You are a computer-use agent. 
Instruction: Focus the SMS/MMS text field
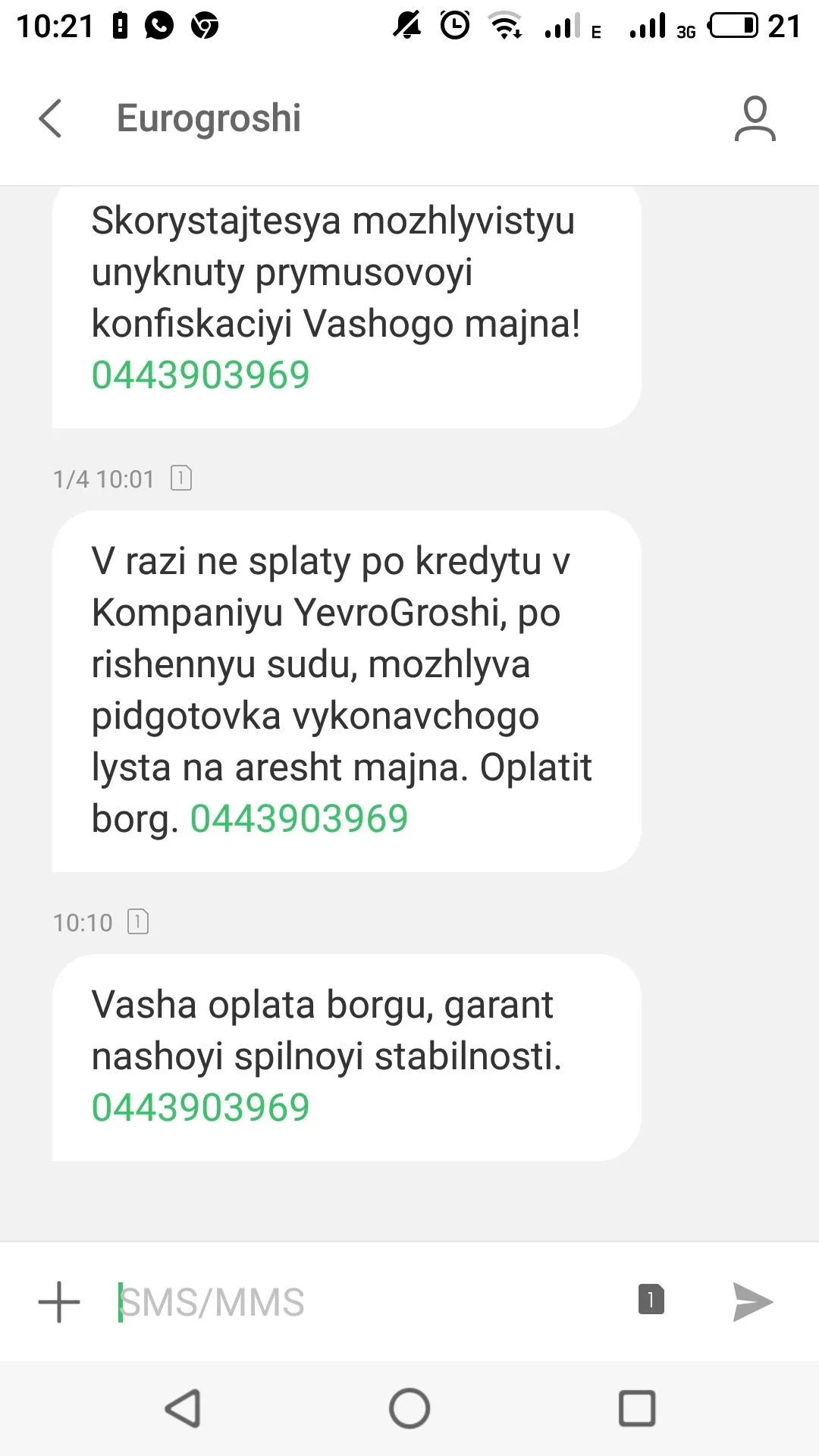tap(364, 1302)
